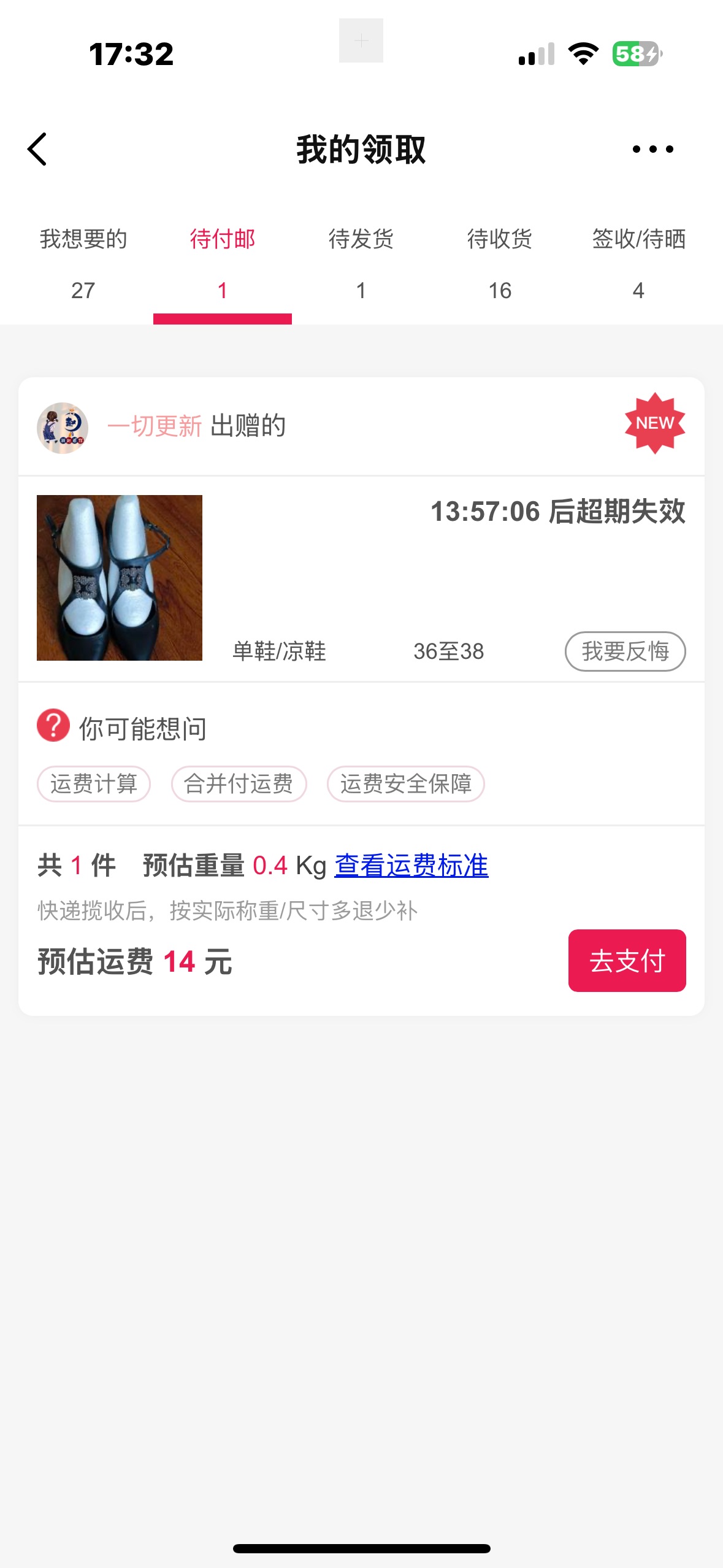723x1568 pixels.
Task: Switch to the 我想要的 tab
Action: pyautogui.click(x=83, y=263)
